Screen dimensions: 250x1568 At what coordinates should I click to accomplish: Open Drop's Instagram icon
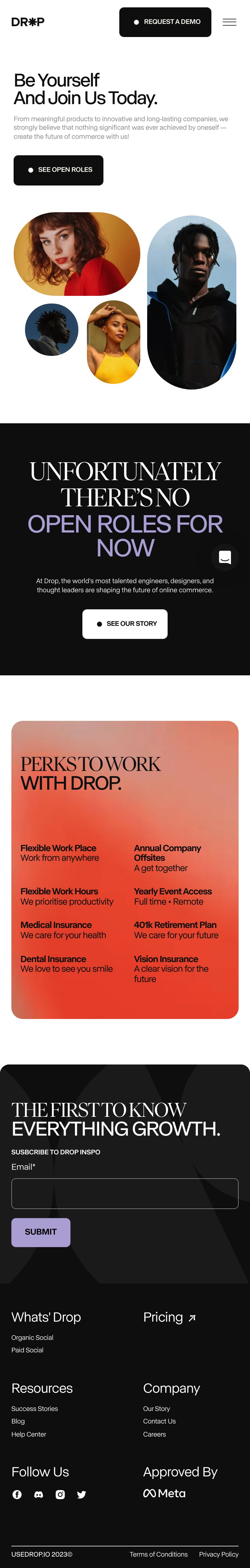(60, 1494)
